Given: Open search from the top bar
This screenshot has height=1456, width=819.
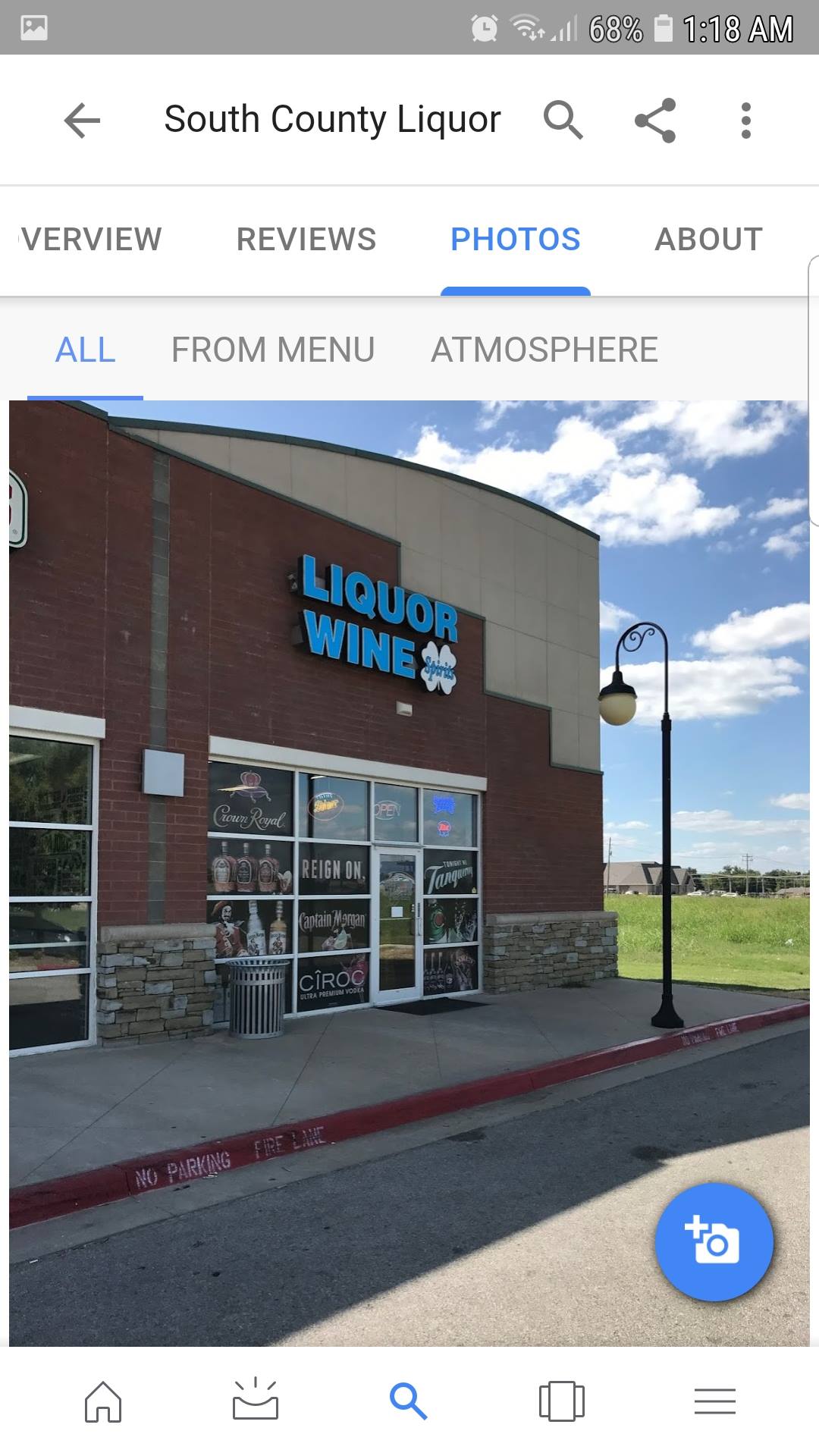Looking at the screenshot, I should coord(563,121).
